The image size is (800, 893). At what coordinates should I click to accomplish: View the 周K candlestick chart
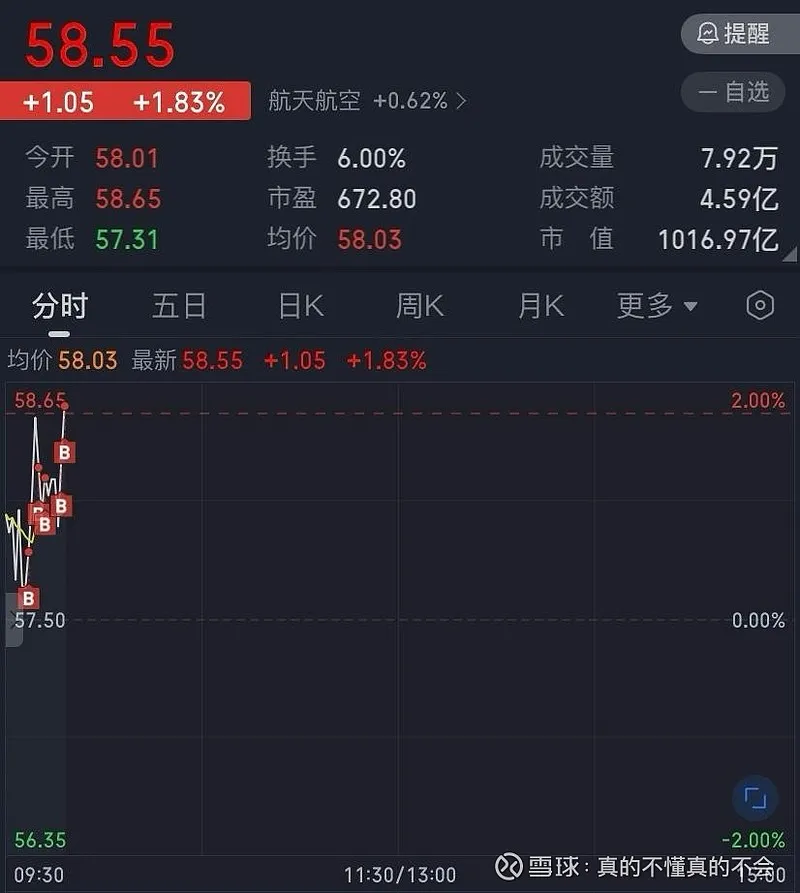pyautogui.click(x=420, y=306)
